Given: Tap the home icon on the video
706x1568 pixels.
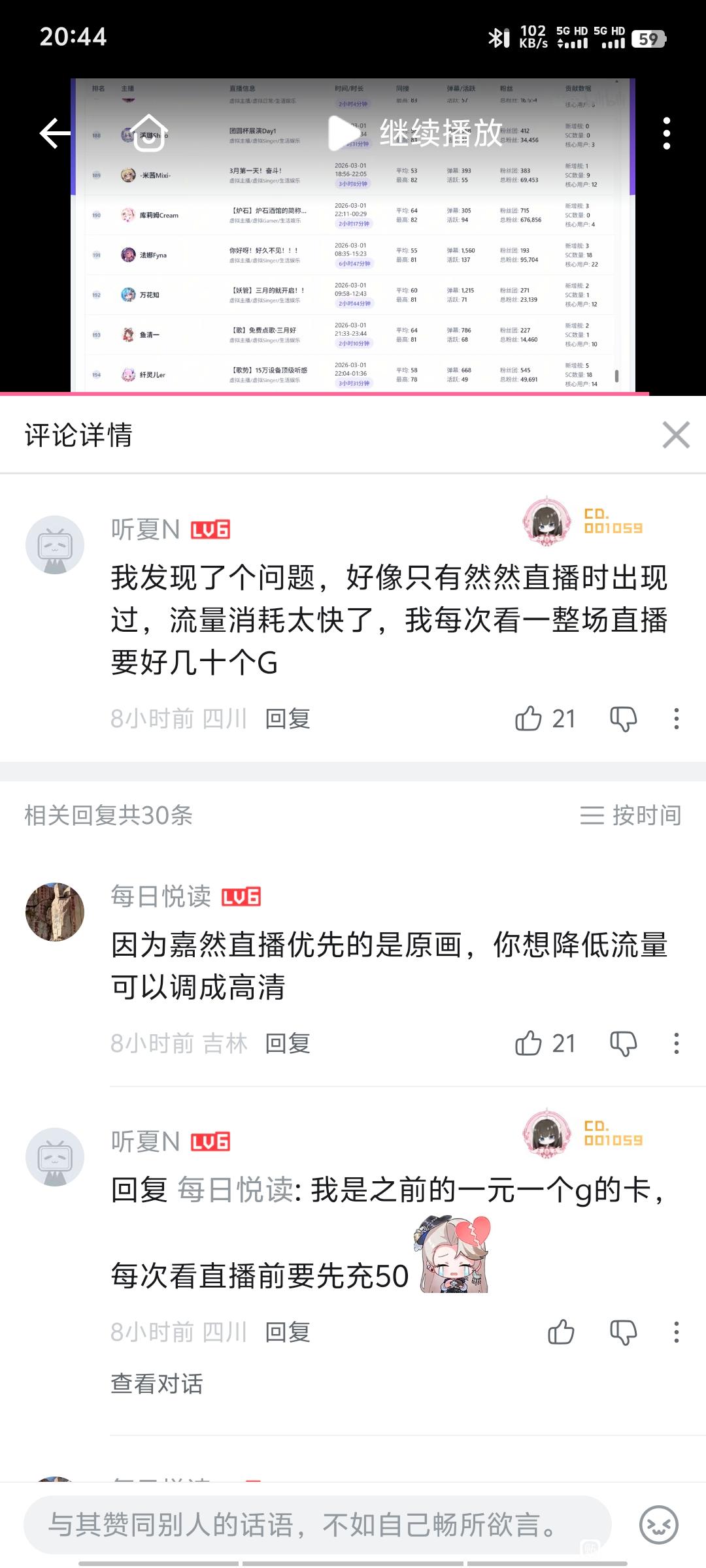Looking at the screenshot, I should point(149,133).
